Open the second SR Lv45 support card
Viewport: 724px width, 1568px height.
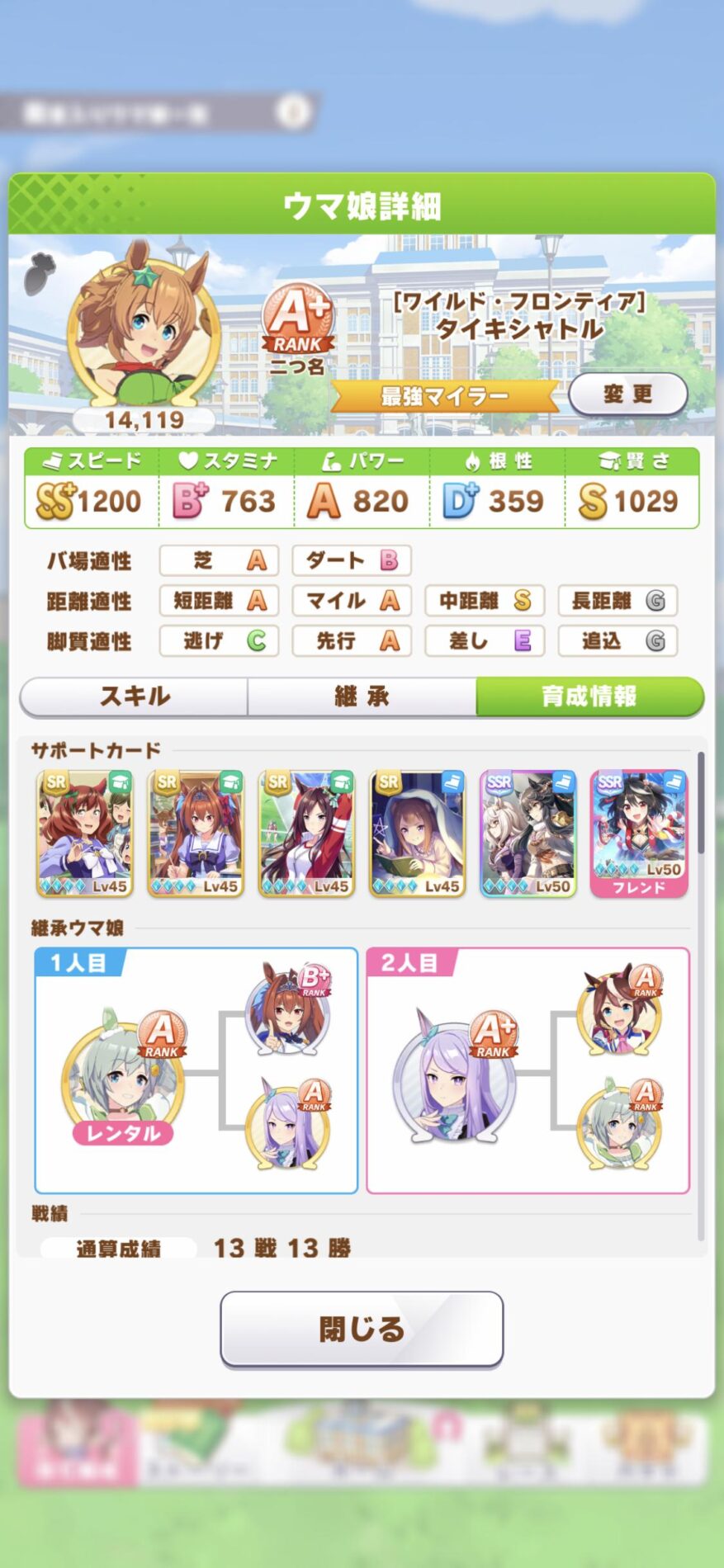196,834
